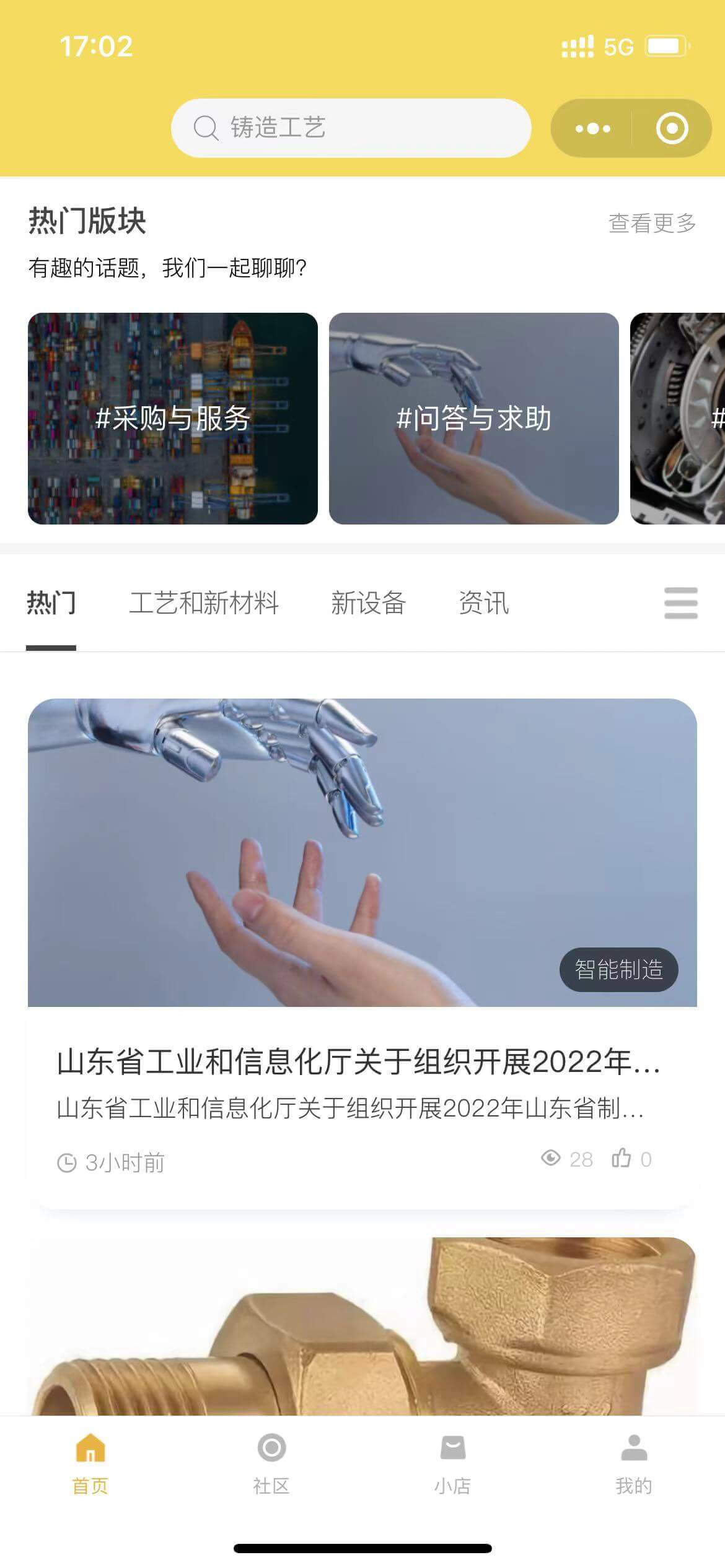
Task: Open 查看更多 for hot sections
Action: 652,223
